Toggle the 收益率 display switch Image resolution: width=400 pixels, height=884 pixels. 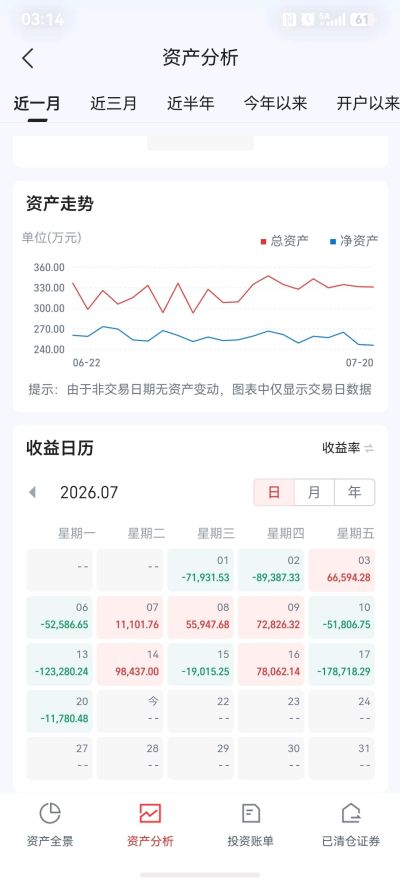(x=348, y=449)
